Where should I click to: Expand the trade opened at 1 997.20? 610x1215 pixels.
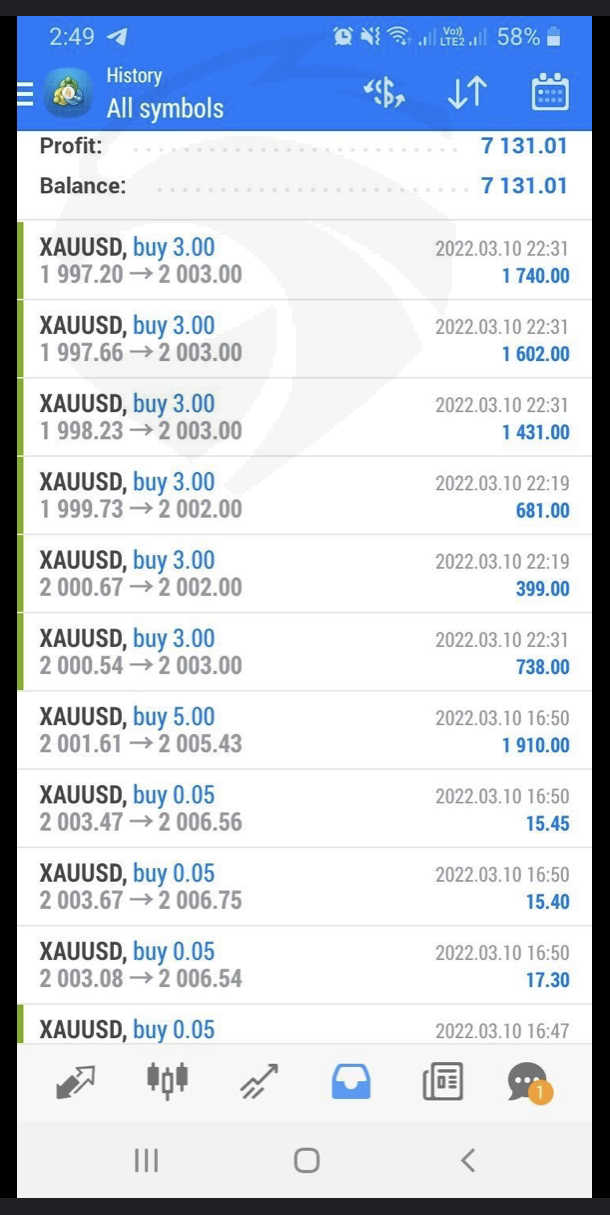(304, 260)
